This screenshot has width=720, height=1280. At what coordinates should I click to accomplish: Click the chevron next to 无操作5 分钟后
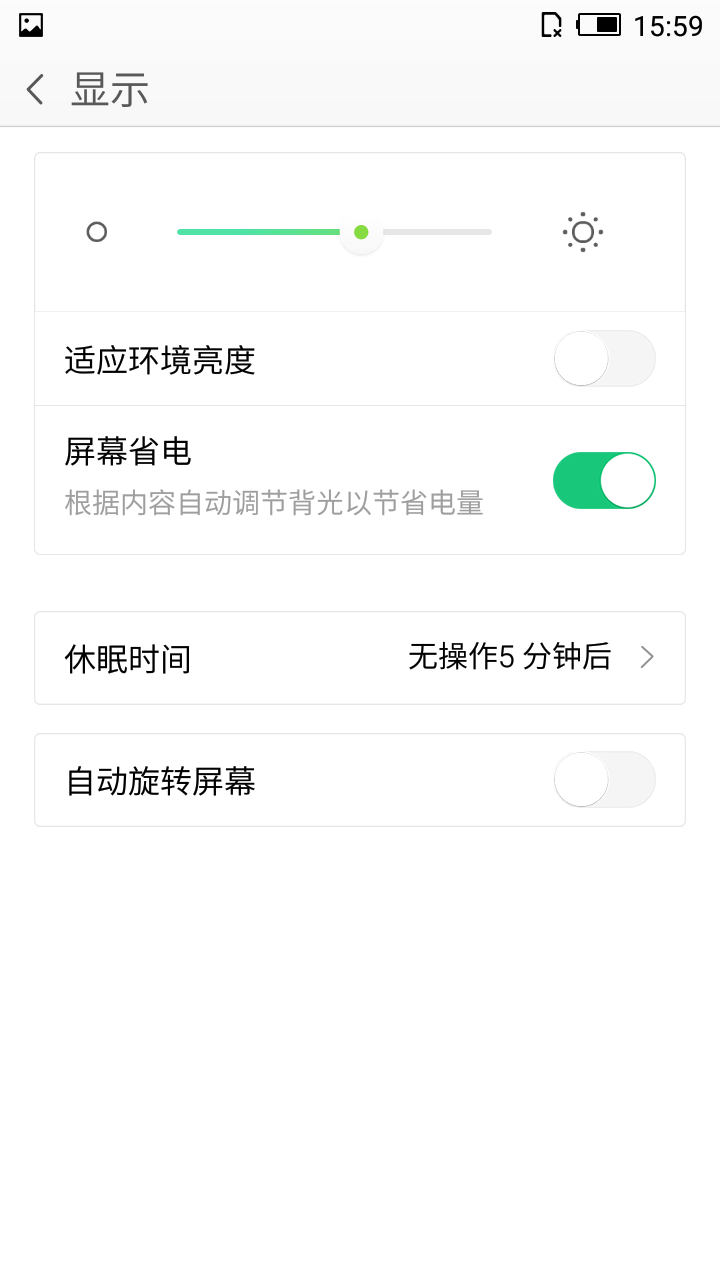(x=647, y=657)
